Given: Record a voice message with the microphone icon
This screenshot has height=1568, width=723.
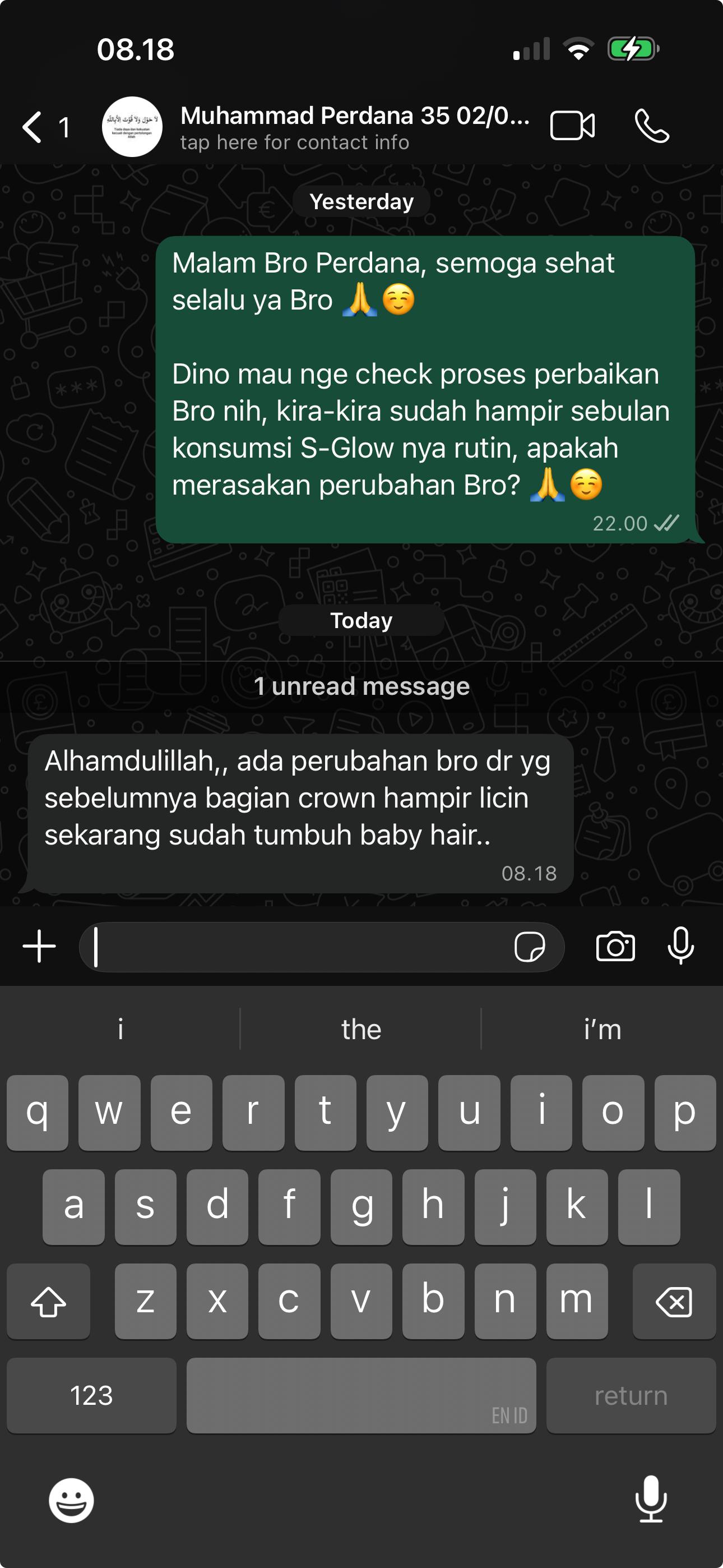Looking at the screenshot, I should [x=680, y=947].
